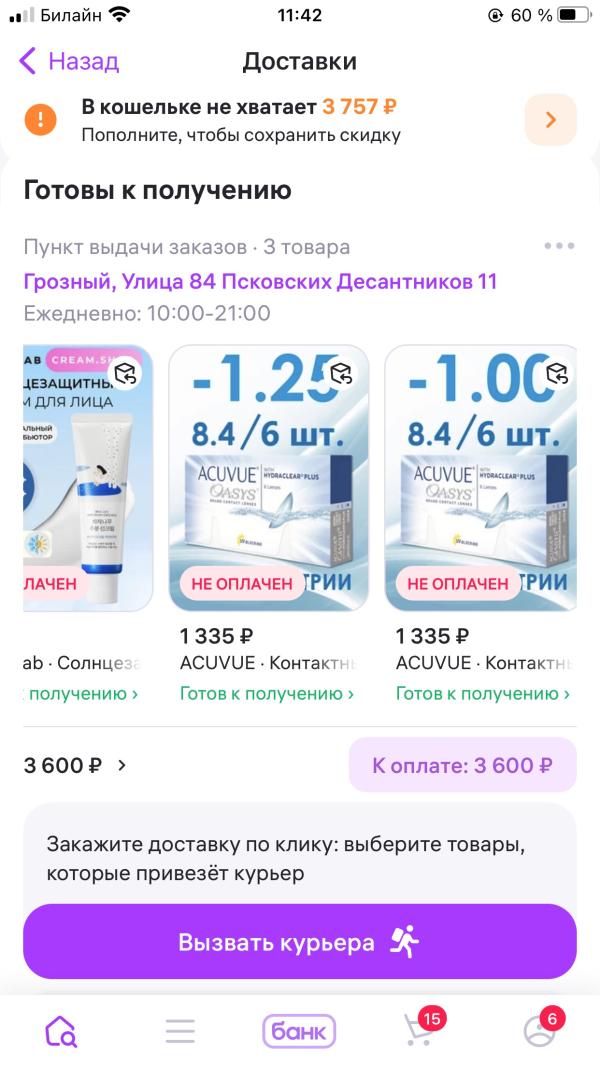Open the profile tab
Screen dimensions: 600x1066
point(539,1030)
